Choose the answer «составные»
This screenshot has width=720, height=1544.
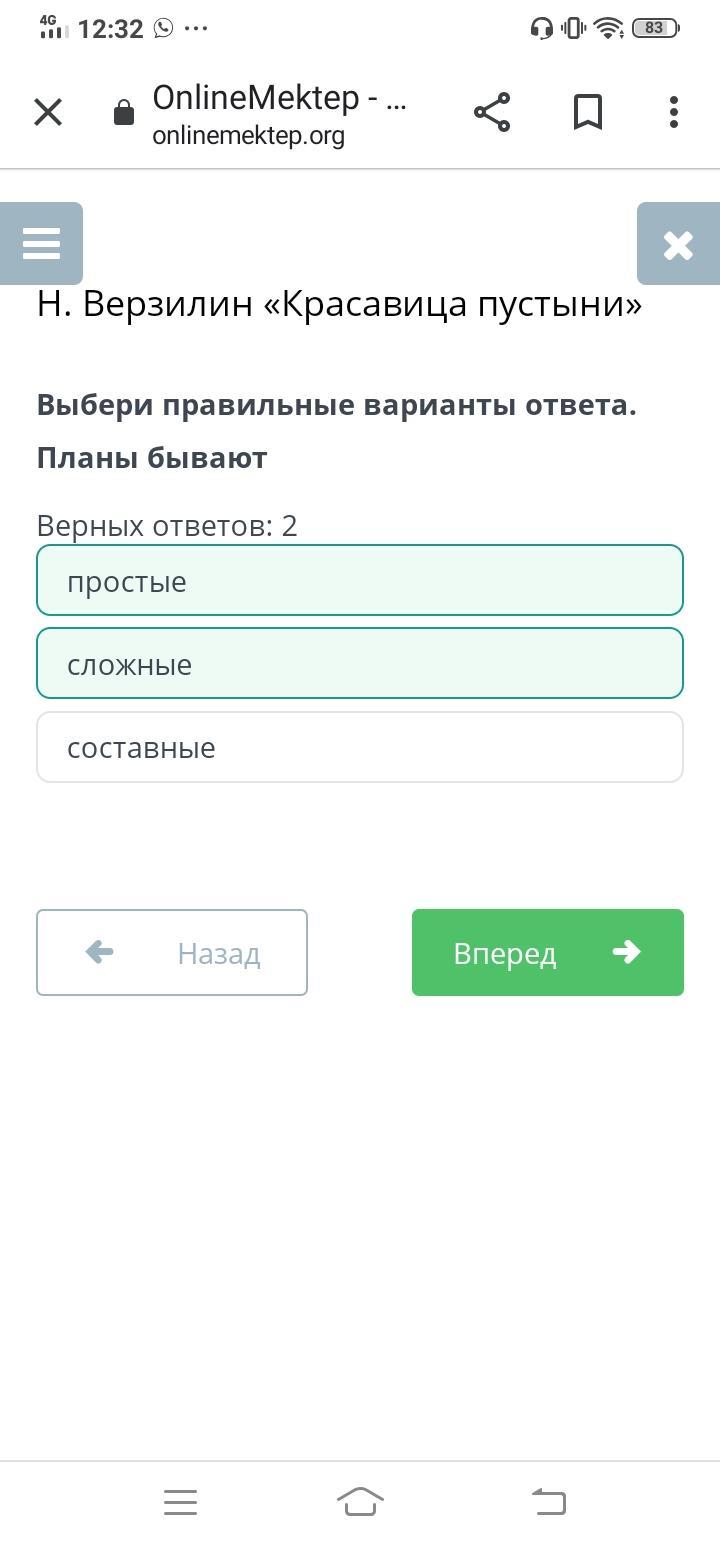pos(360,747)
